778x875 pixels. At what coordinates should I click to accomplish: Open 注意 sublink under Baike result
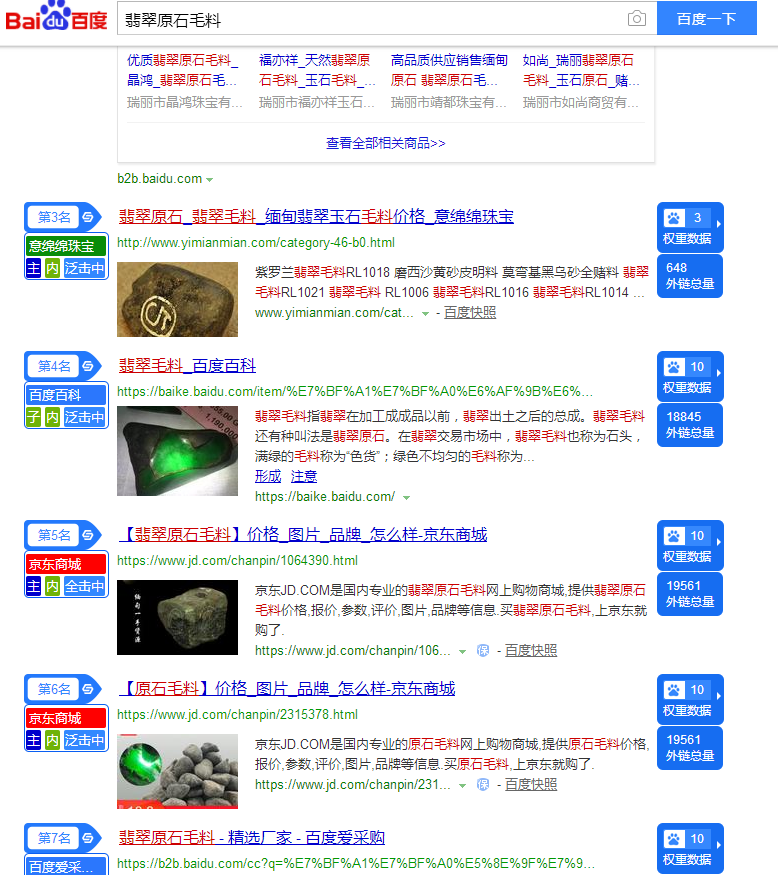point(304,477)
